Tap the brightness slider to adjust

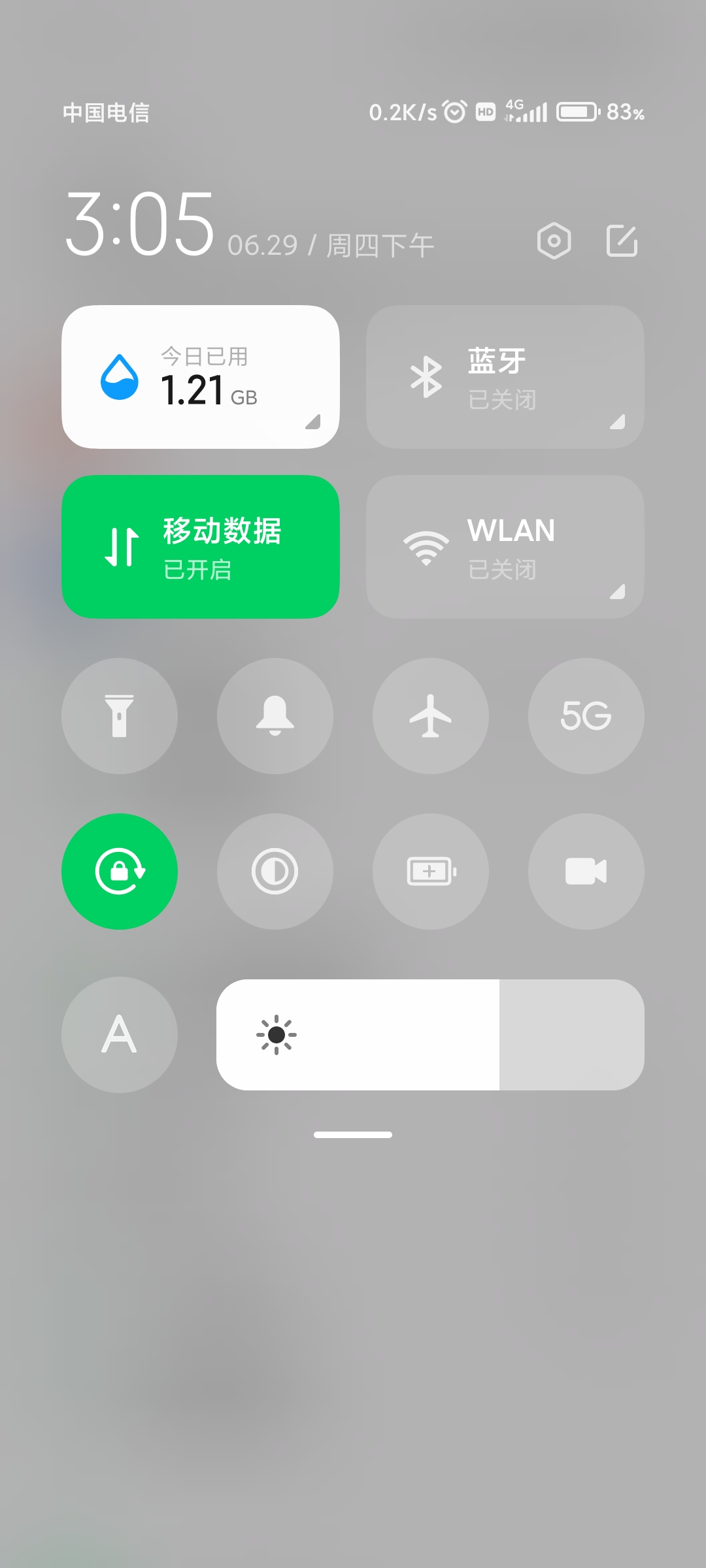(430, 1035)
